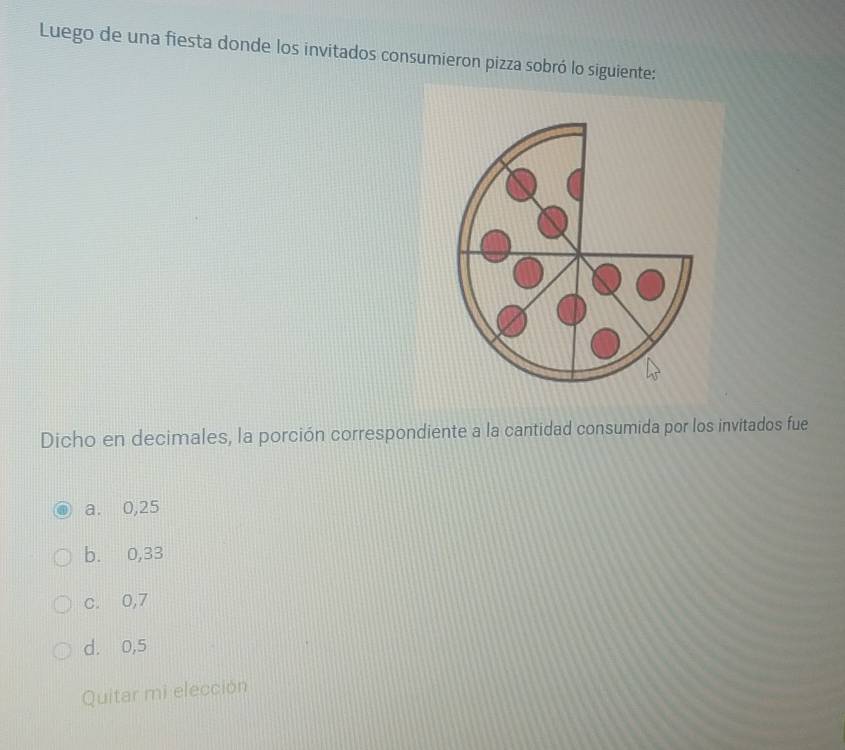Choose answer option b. 0,33
The width and height of the screenshot is (845, 750).
tap(63, 556)
